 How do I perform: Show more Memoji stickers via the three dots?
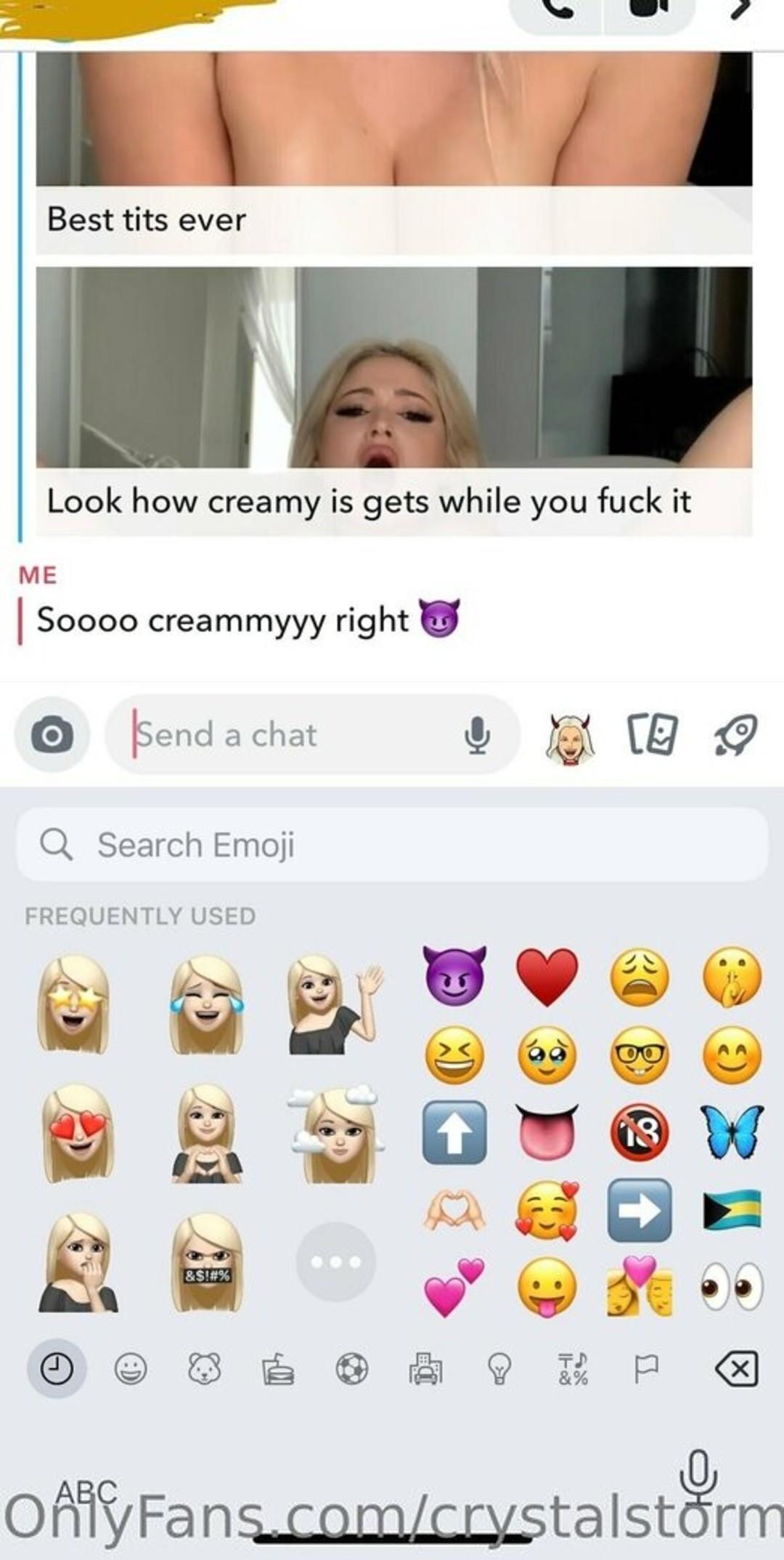point(335,1262)
